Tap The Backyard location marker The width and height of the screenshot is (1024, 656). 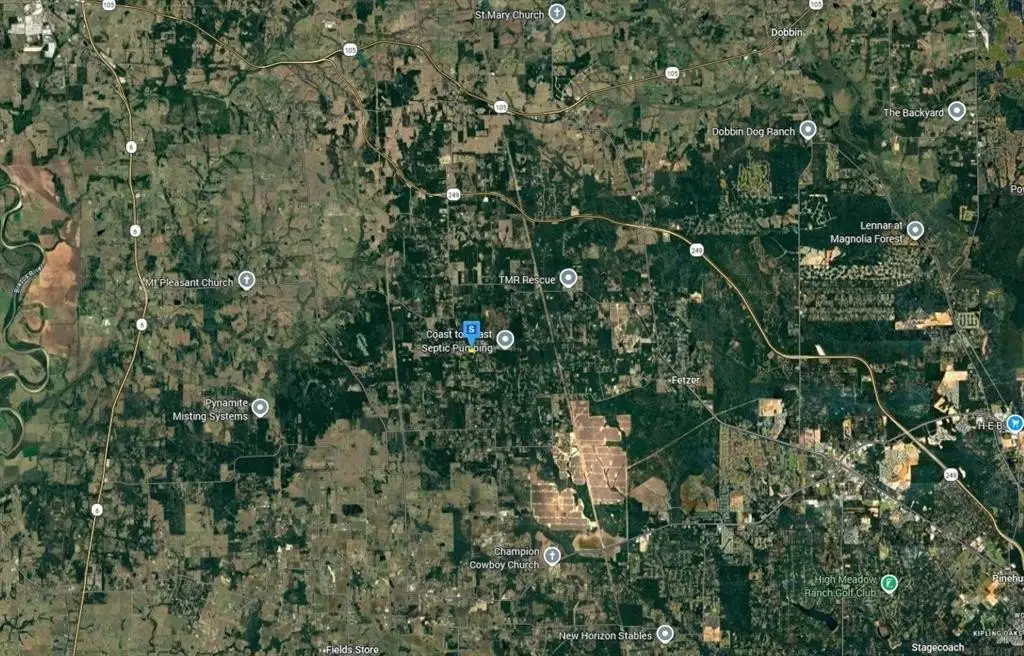coord(956,111)
